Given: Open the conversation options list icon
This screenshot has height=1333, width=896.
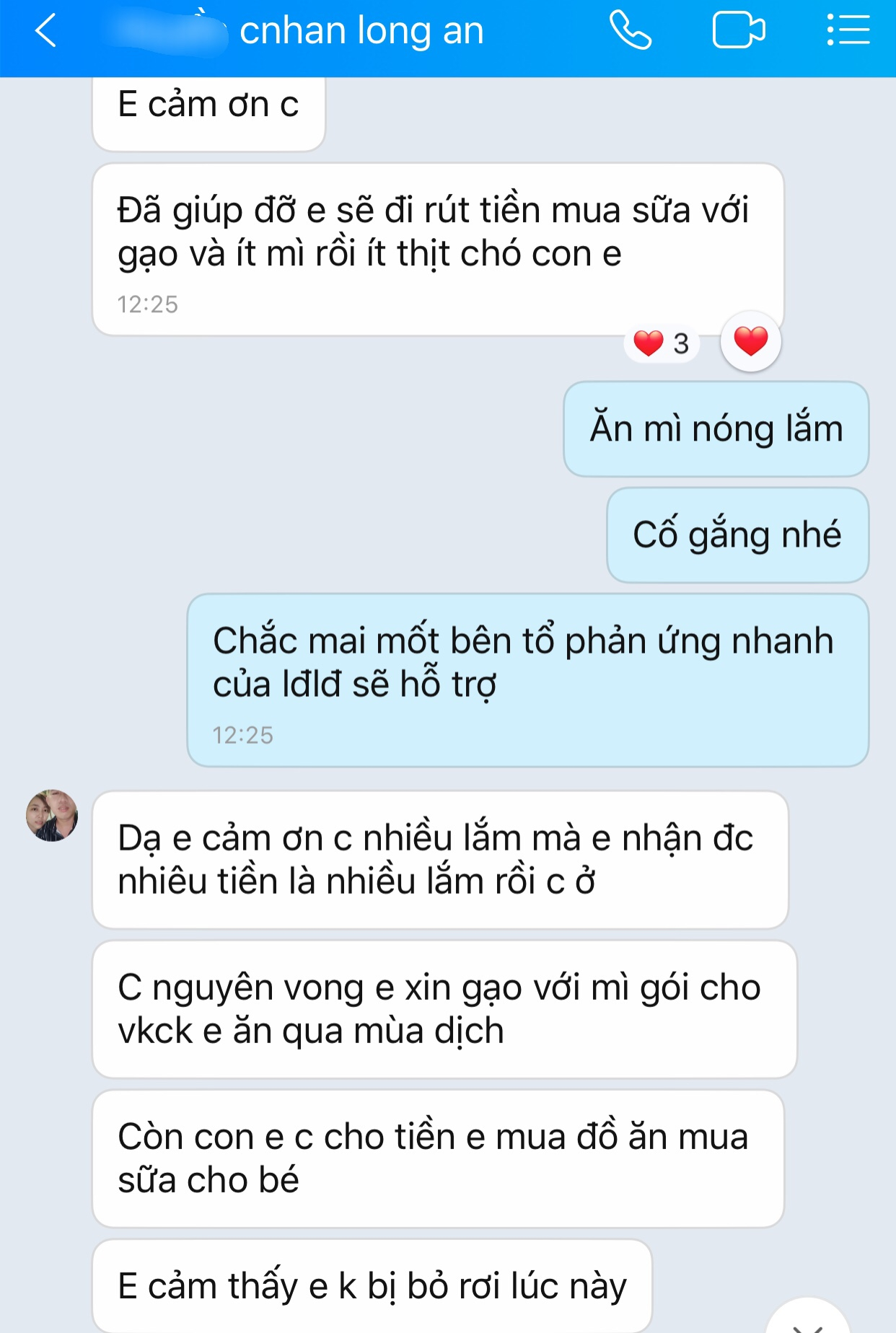Looking at the screenshot, I should click(846, 30).
